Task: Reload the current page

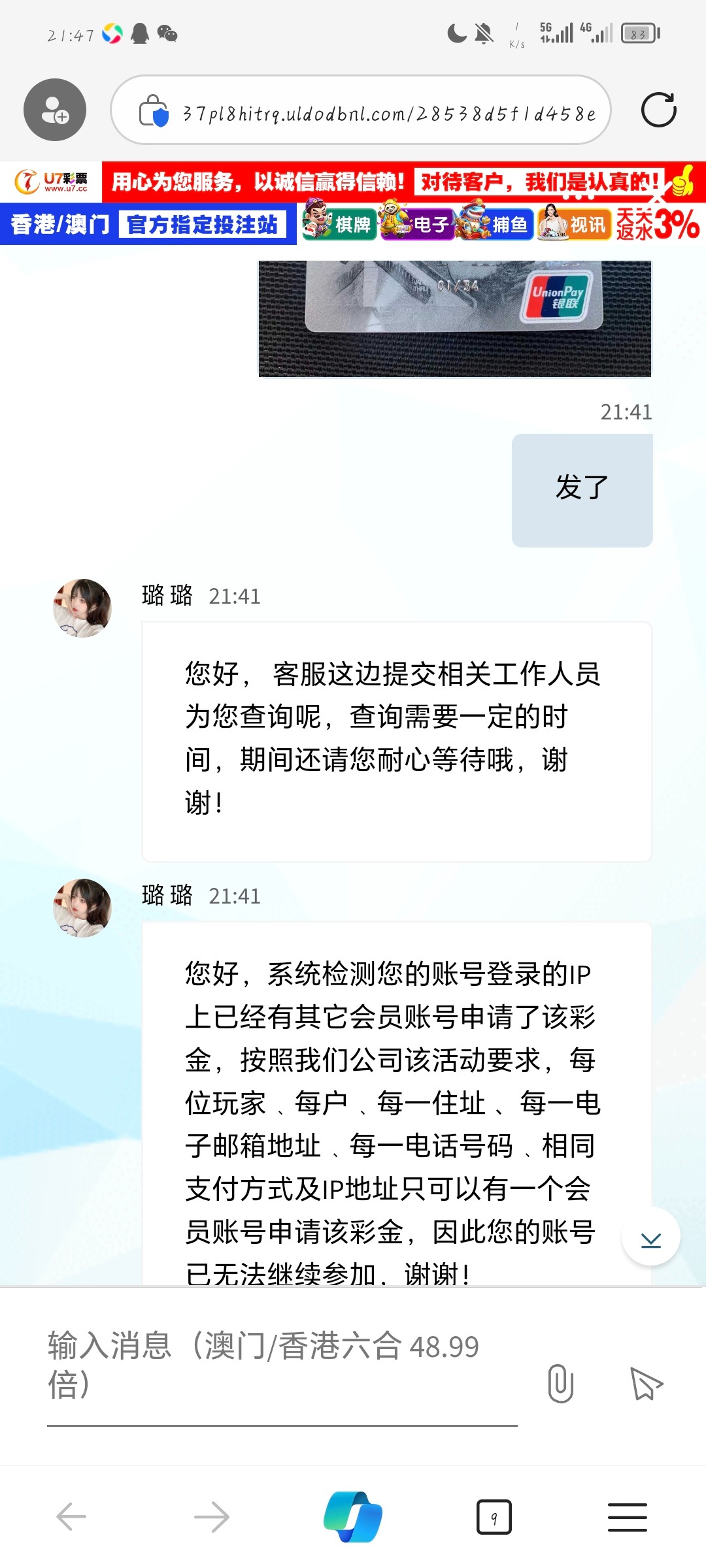Action: tap(658, 110)
